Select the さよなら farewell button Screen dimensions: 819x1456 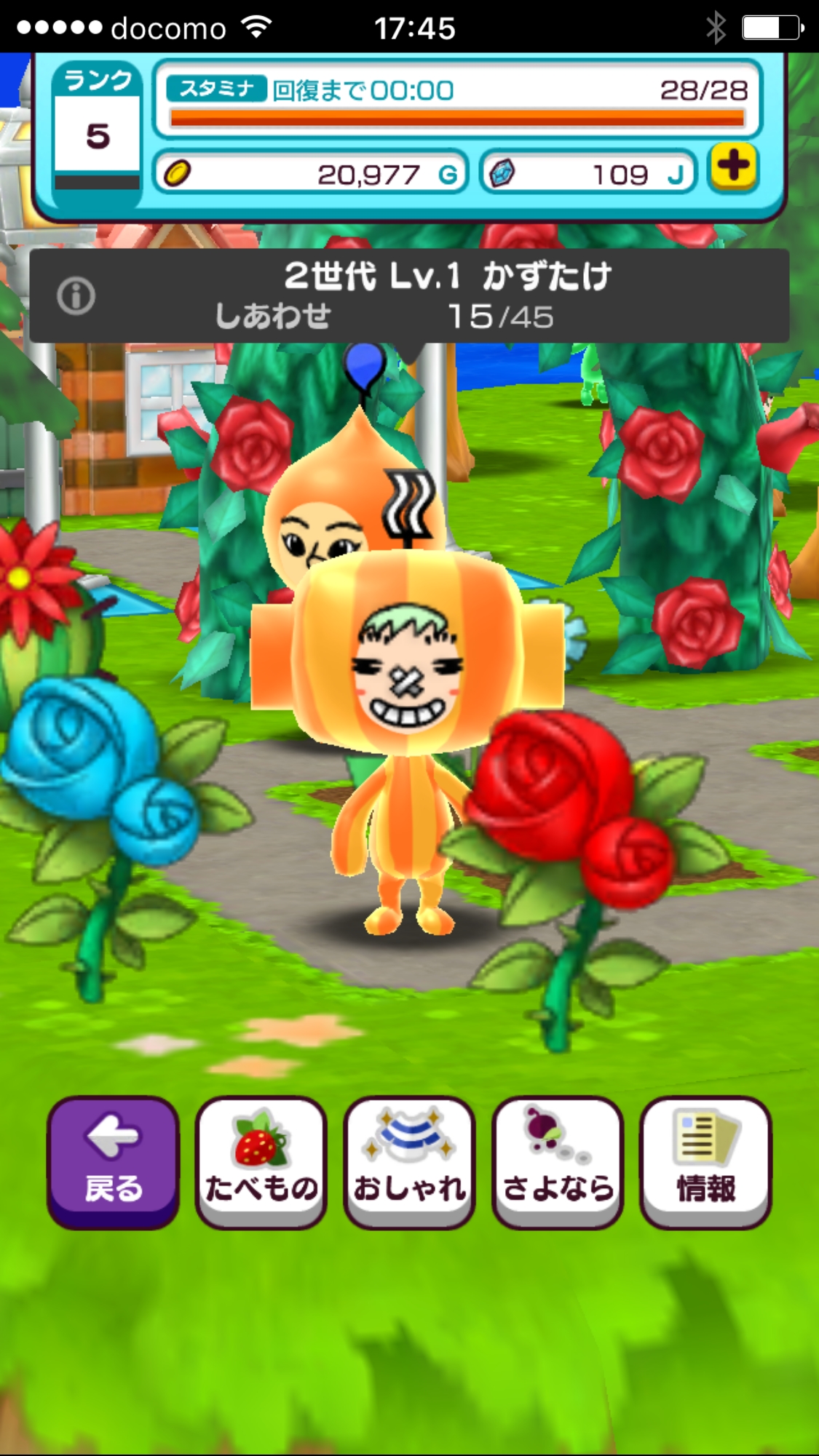558,1162
